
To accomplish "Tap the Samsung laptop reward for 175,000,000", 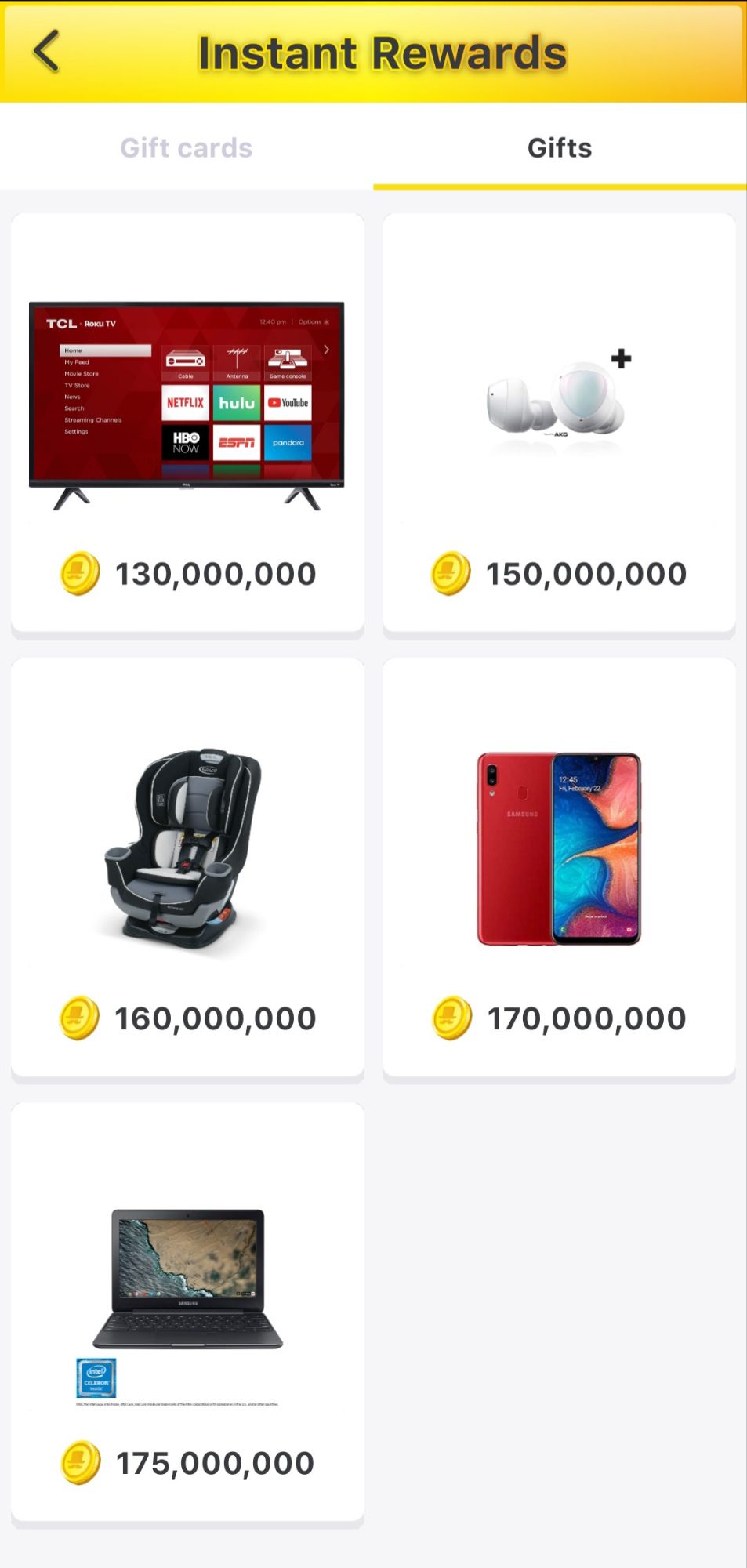I will coord(187,1313).
